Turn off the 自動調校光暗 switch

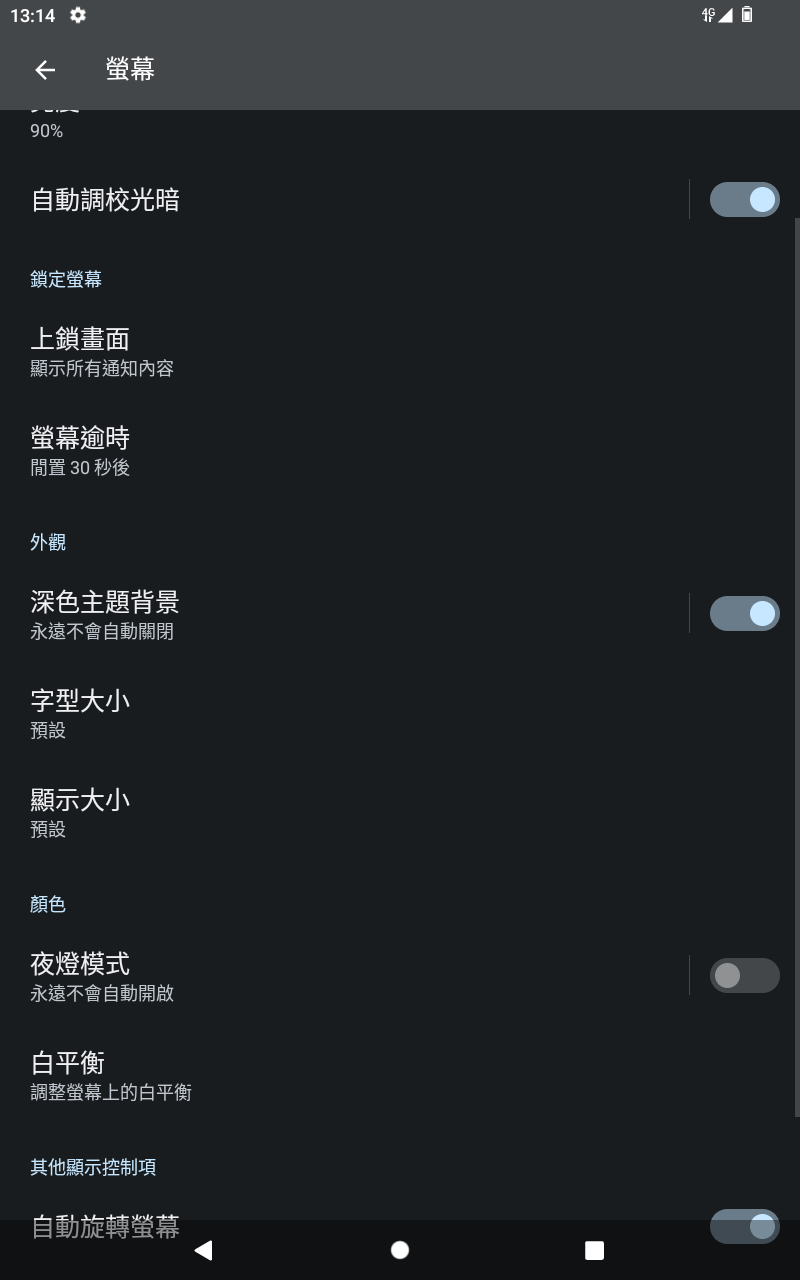click(744, 200)
